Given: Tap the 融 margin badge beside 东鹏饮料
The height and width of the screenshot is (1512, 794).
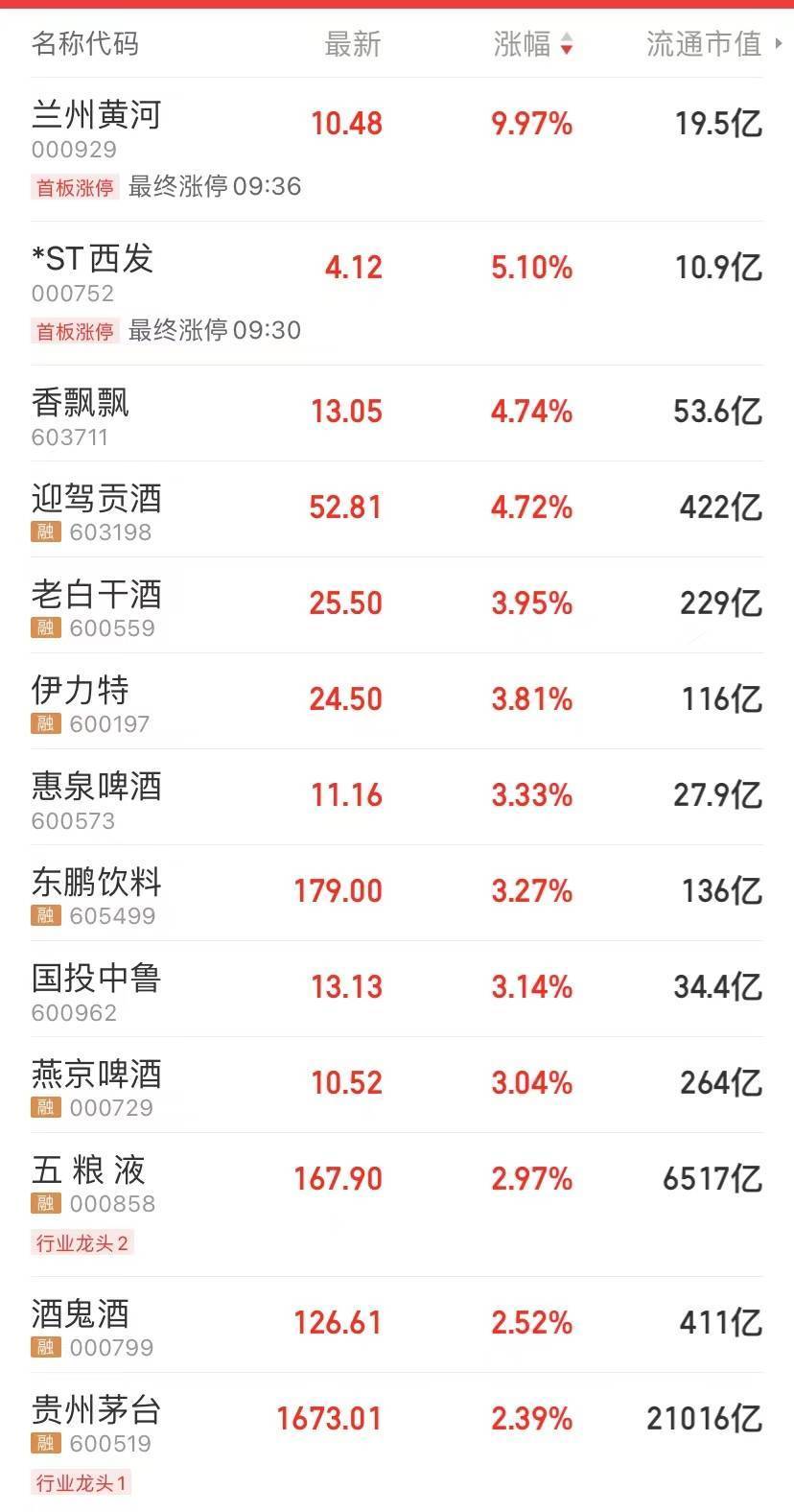Looking at the screenshot, I should 44,915.
